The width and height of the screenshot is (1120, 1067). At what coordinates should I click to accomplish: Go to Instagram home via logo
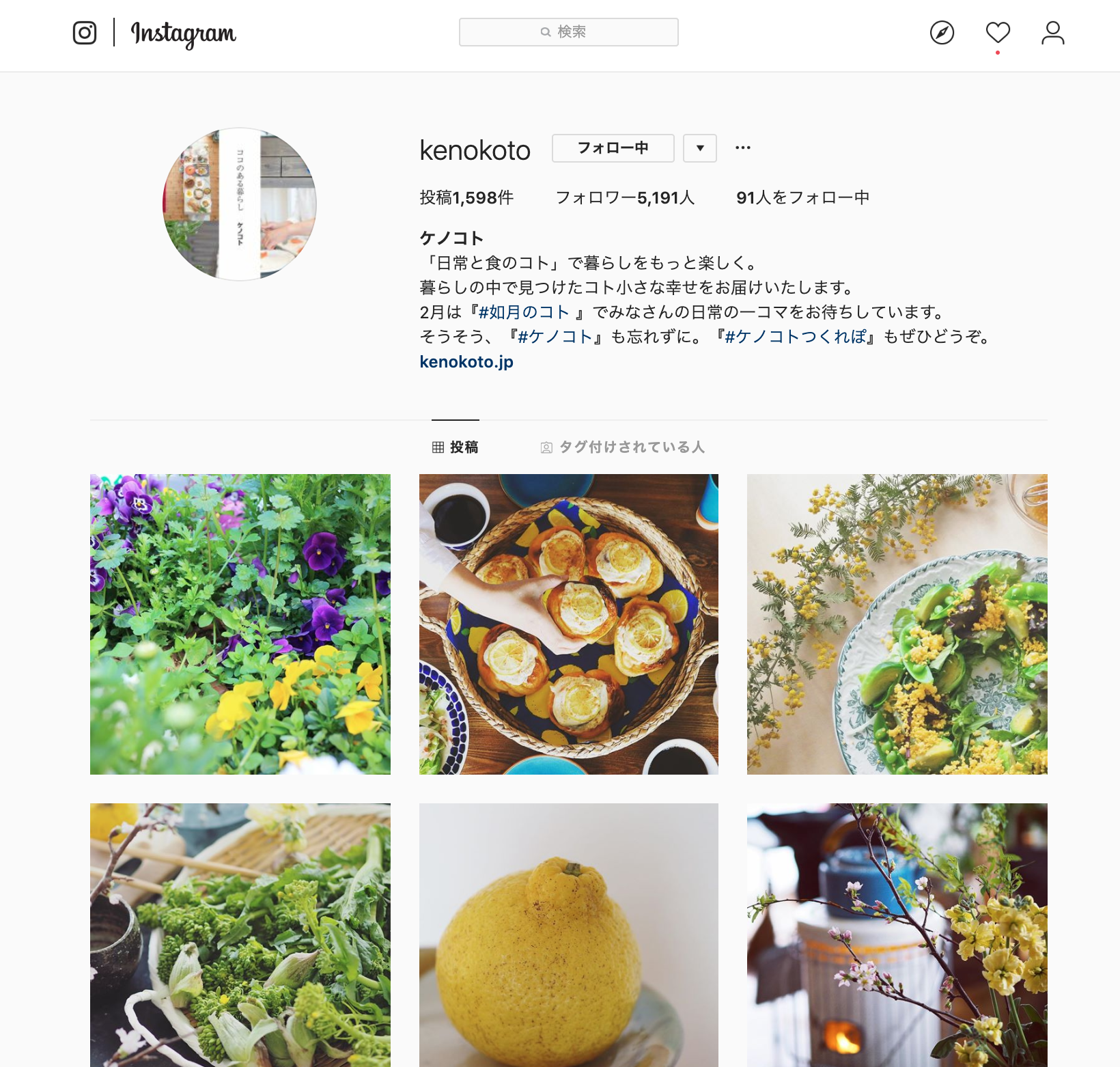click(x=182, y=33)
